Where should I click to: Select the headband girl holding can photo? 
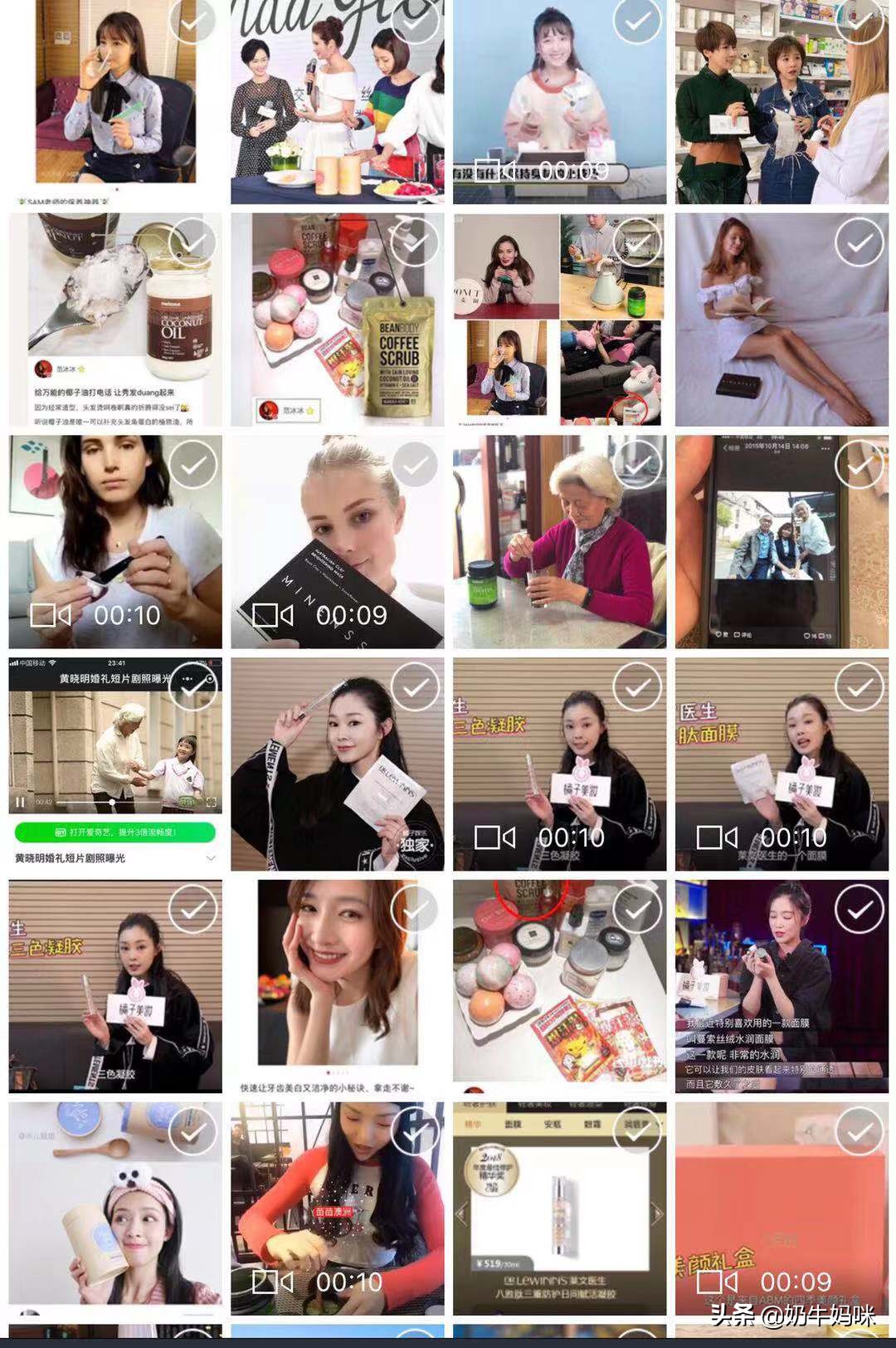[x=192, y=1132]
